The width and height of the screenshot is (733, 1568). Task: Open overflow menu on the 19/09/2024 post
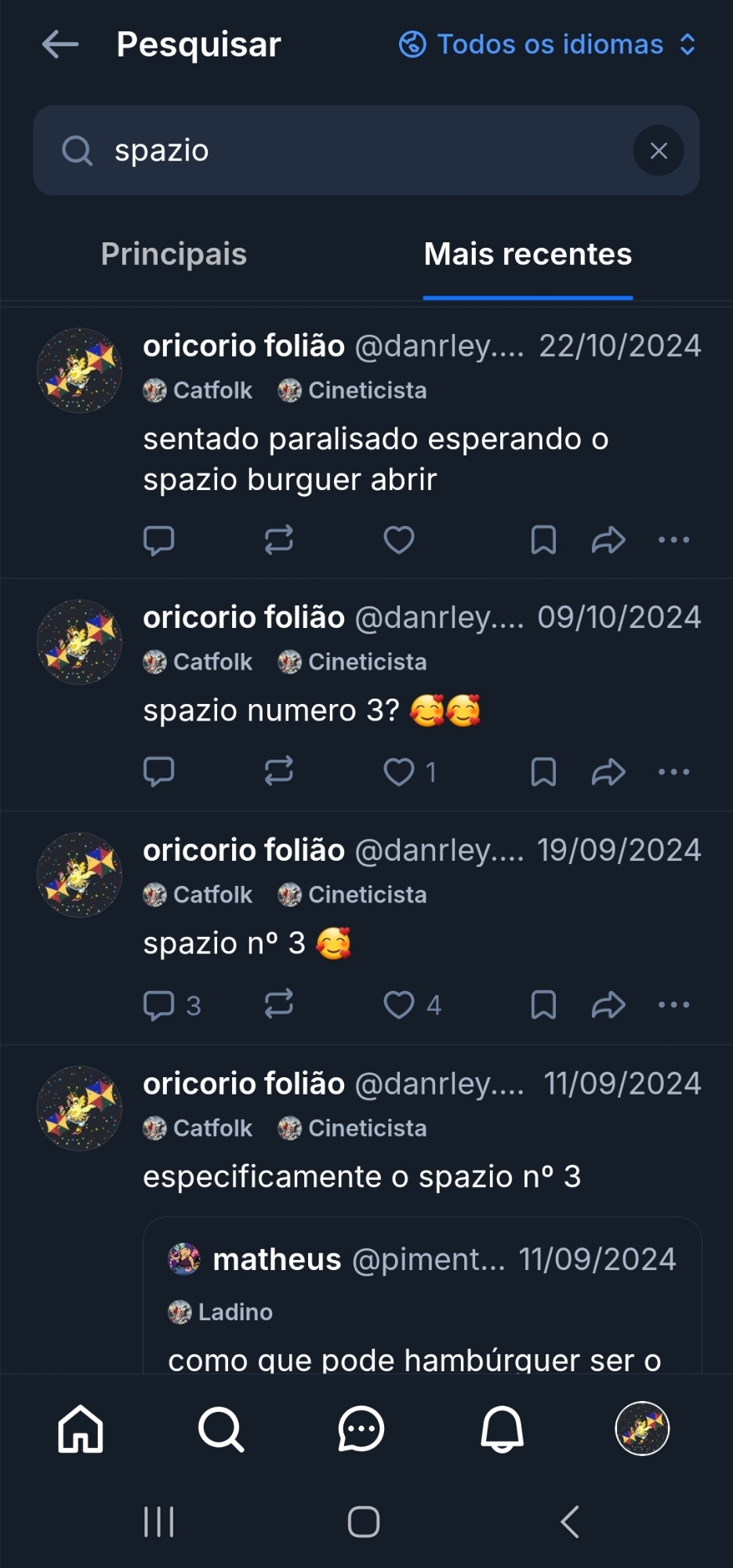[674, 1005]
